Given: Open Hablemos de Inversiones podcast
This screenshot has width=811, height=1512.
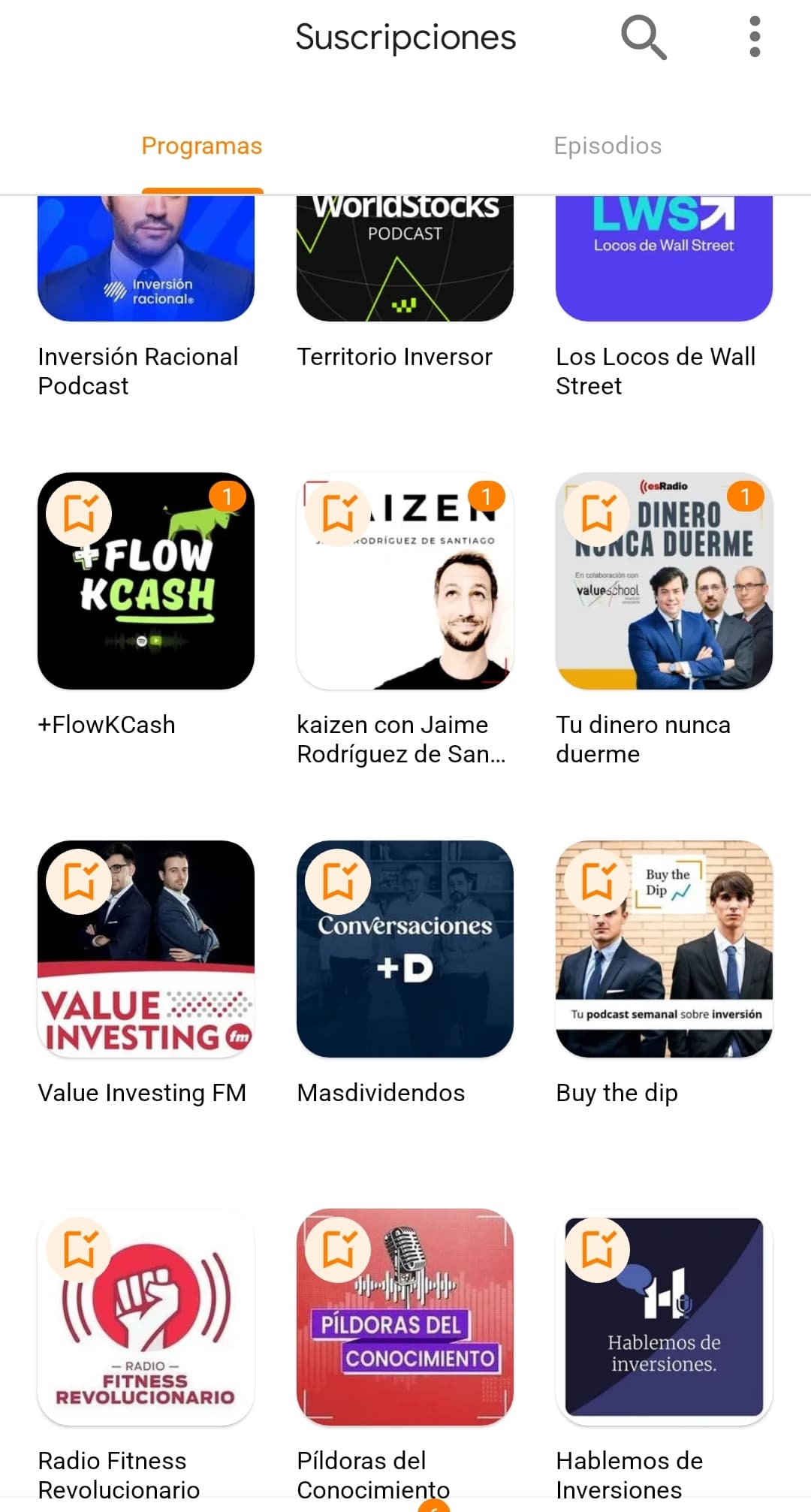Looking at the screenshot, I should [x=664, y=1317].
